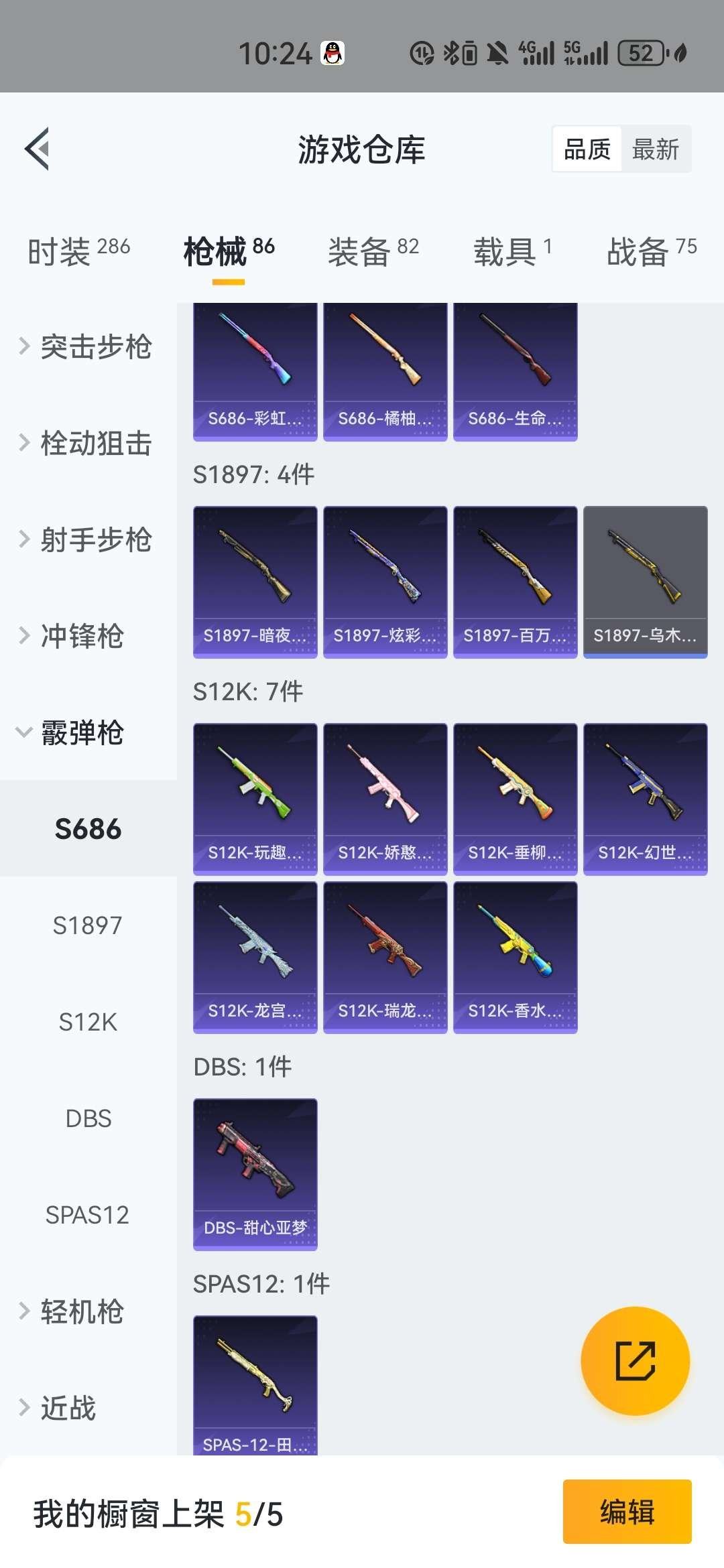Sort by 品质

[587, 149]
